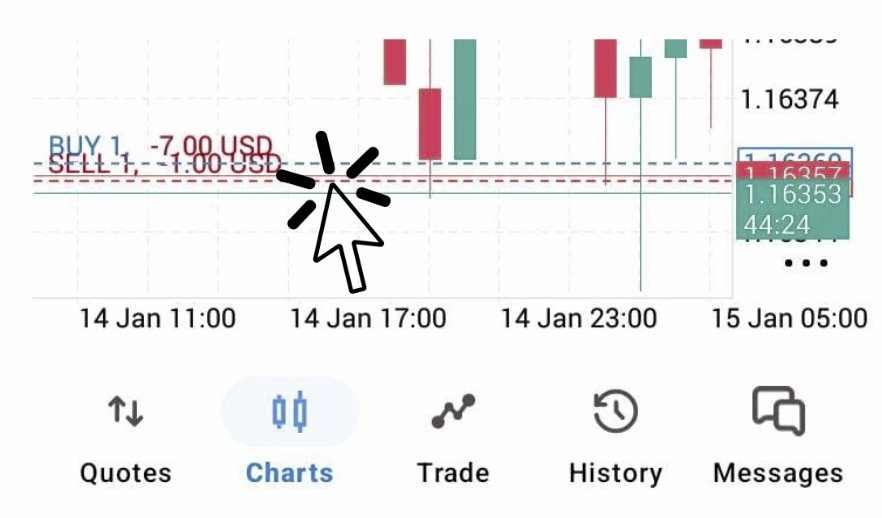This screenshot has height=518, width=882.
Task: Go to the History tab
Action: [x=615, y=438]
